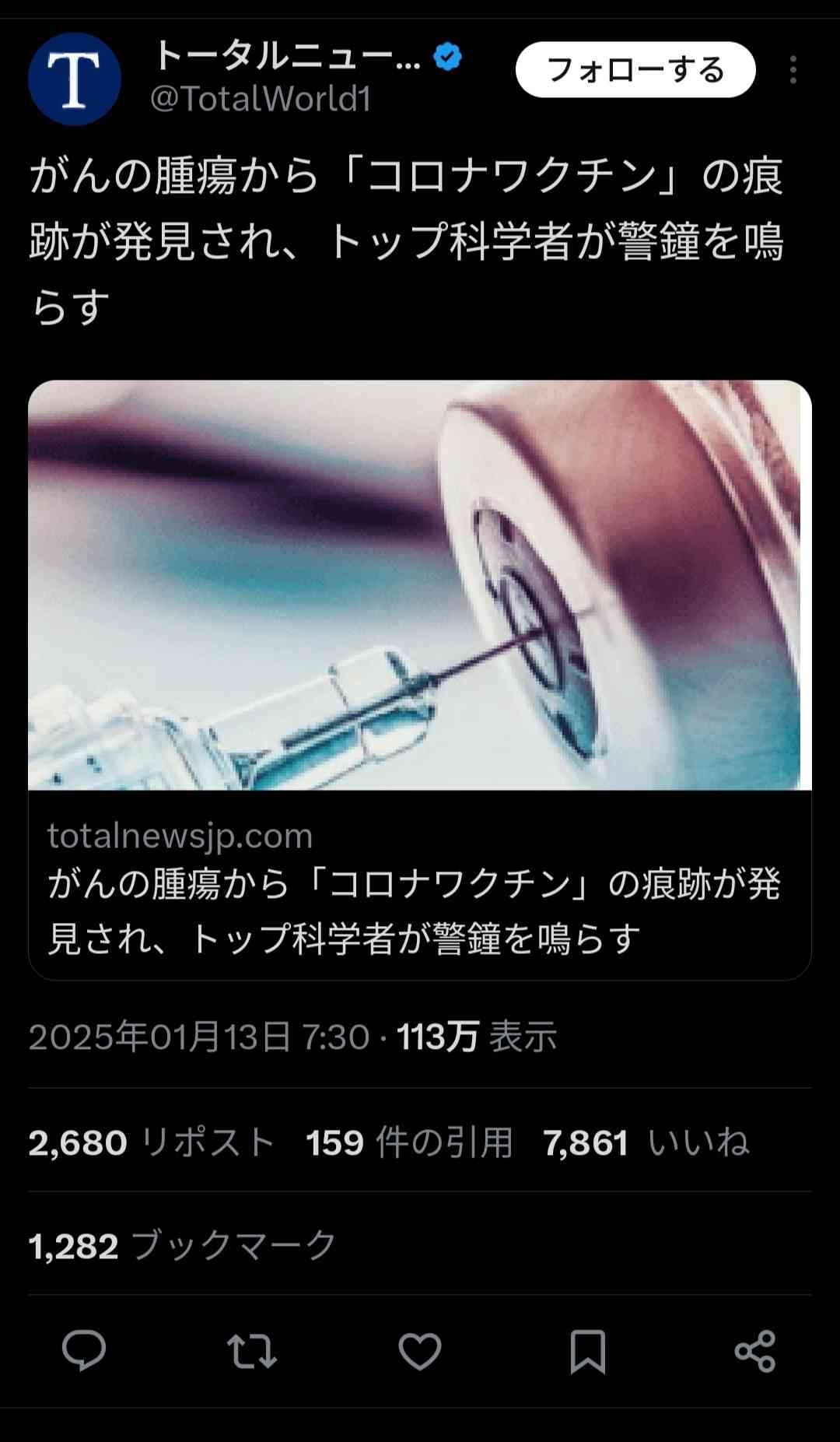Repost this tweet

coord(251,1351)
